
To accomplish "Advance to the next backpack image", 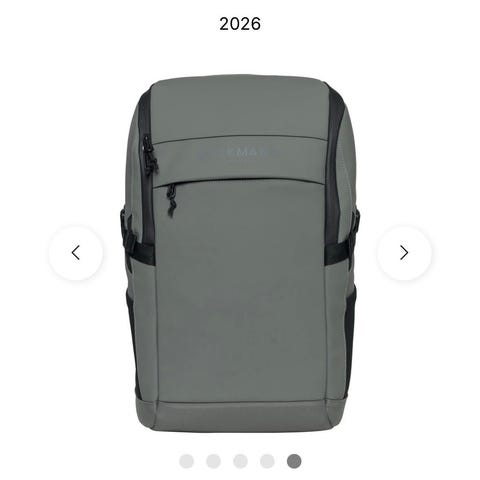I will (x=404, y=253).
